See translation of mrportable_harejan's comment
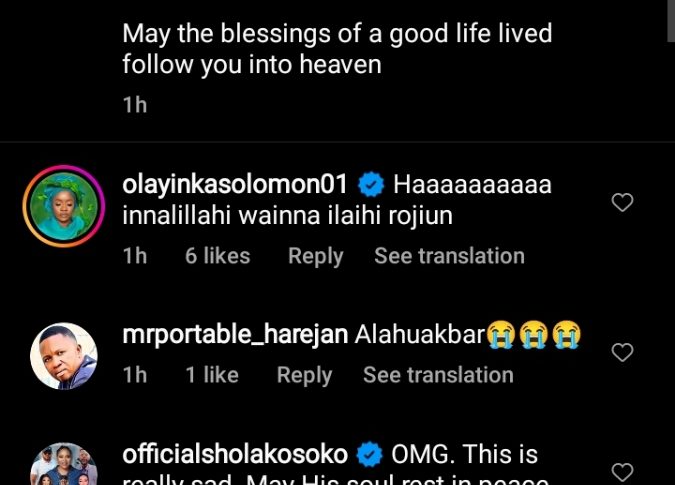 pyautogui.click(x=438, y=375)
